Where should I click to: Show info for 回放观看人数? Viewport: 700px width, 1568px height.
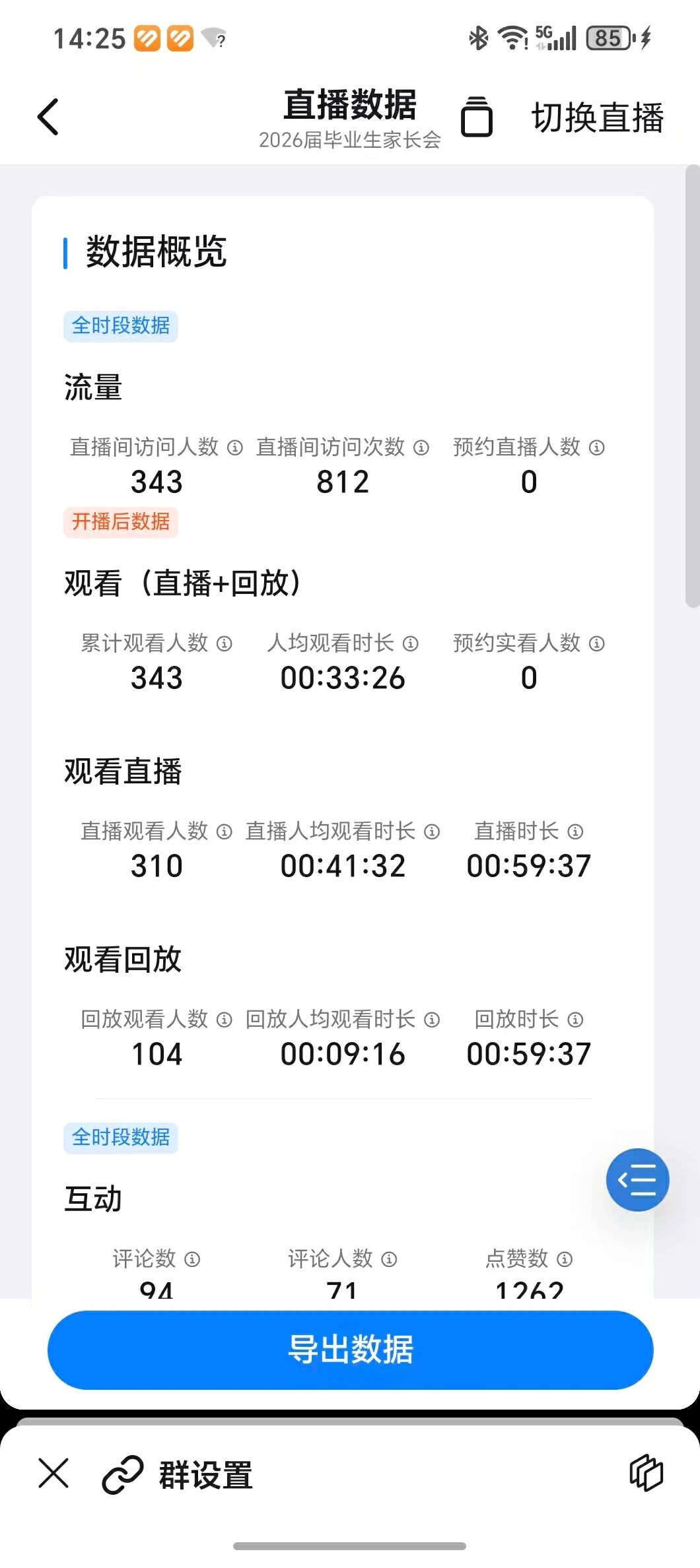click(x=225, y=1020)
